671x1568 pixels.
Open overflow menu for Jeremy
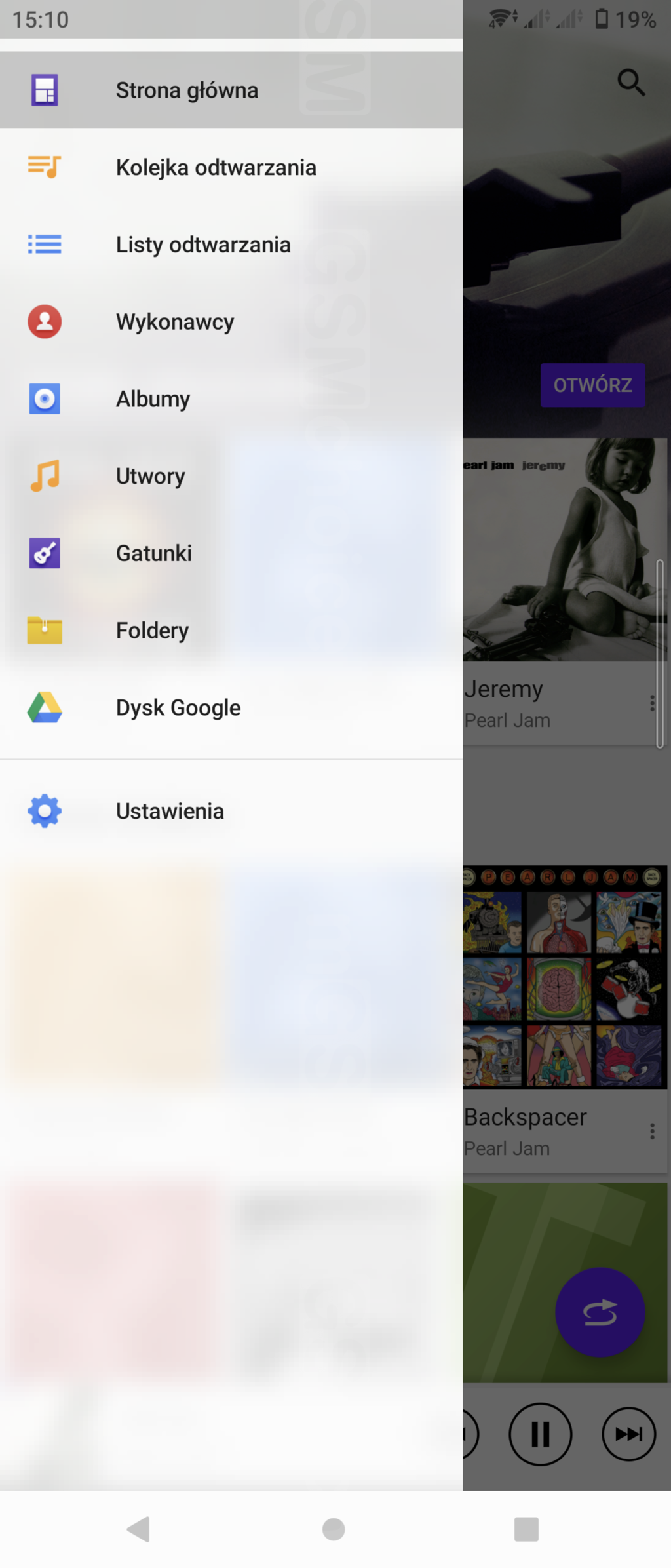pos(652,703)
